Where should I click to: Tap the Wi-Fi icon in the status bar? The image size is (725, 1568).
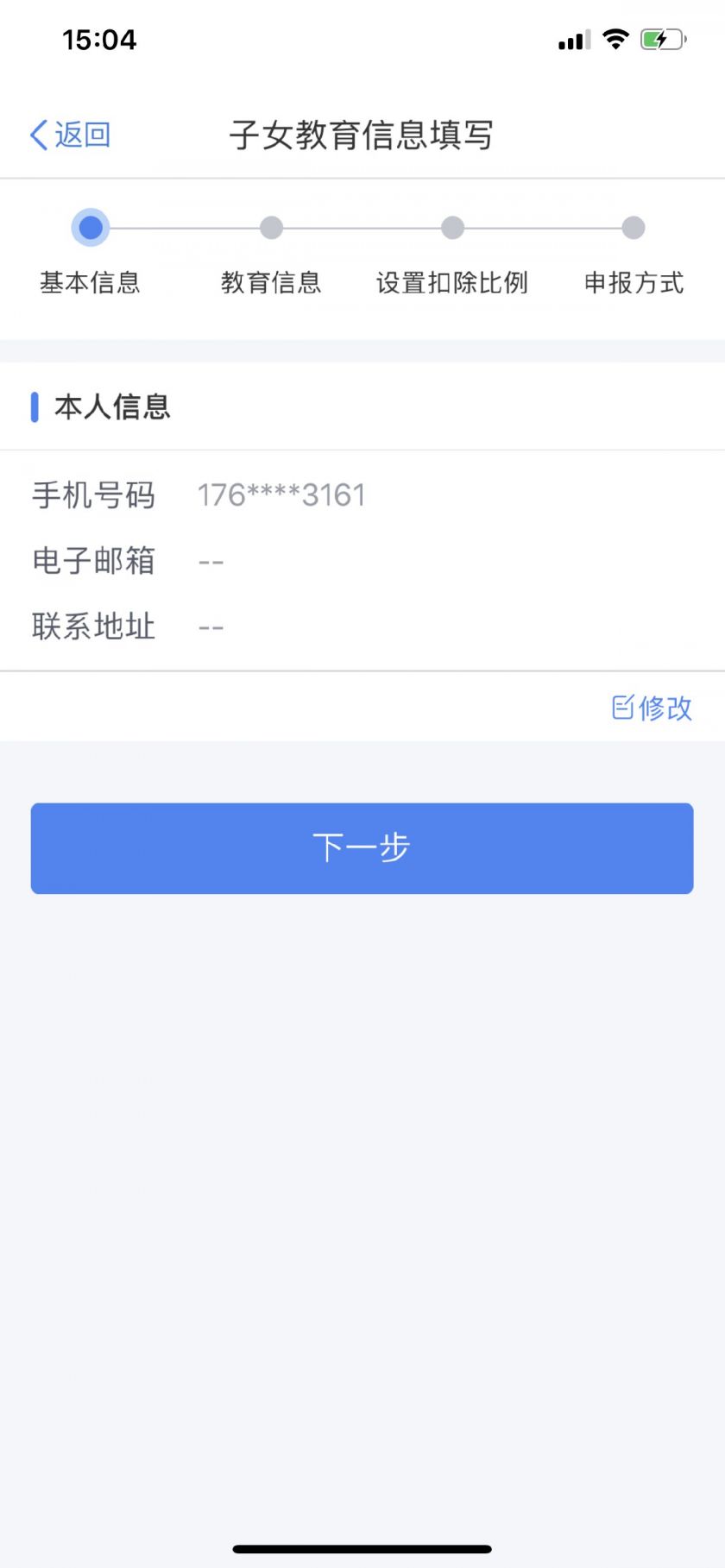615,39
